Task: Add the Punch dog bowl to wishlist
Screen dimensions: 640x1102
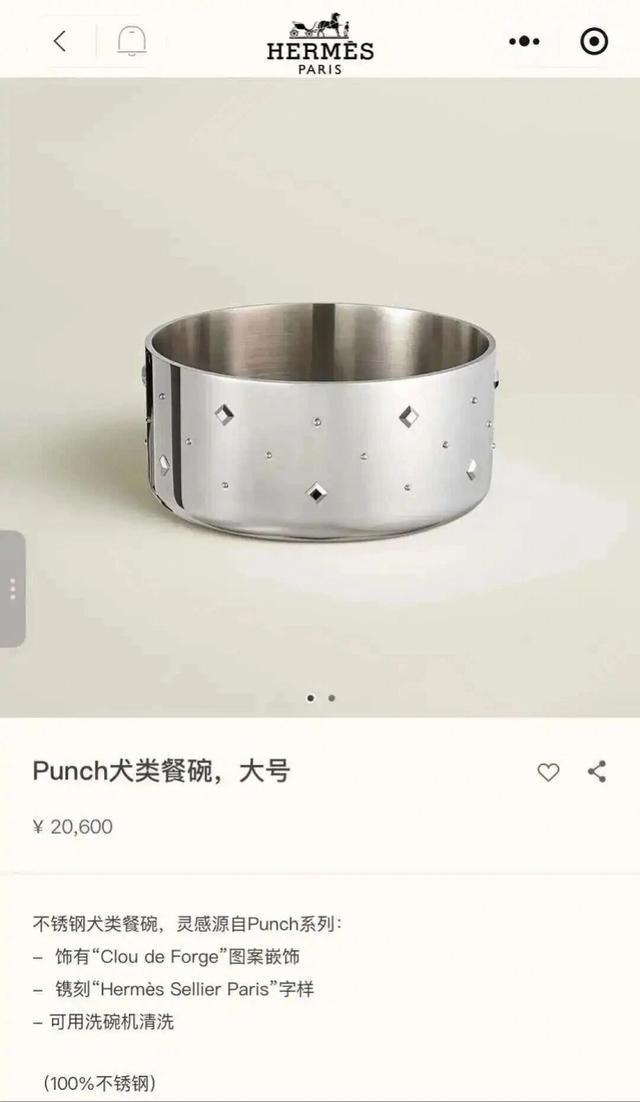Action: (548, 772)
